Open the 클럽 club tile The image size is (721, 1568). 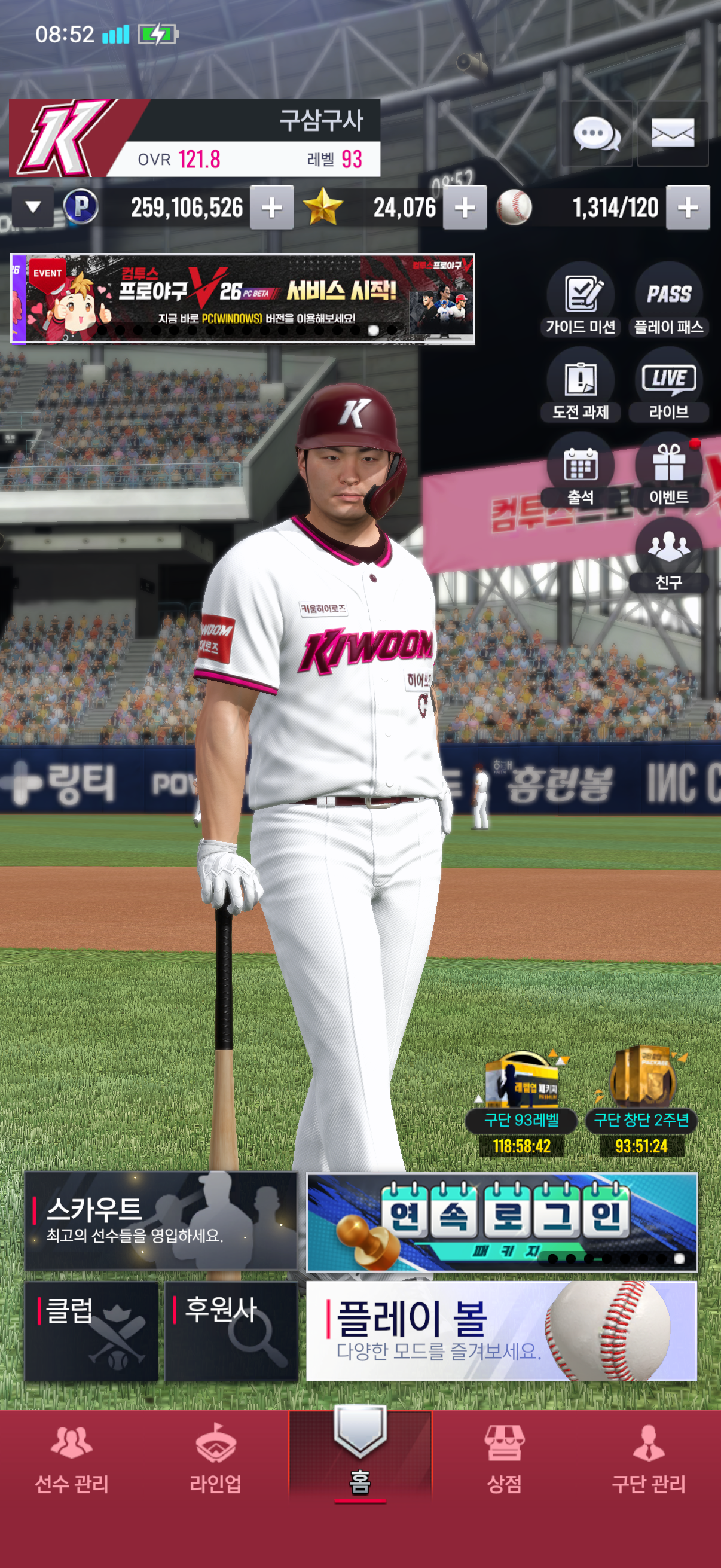click(x=91, y=1331)
